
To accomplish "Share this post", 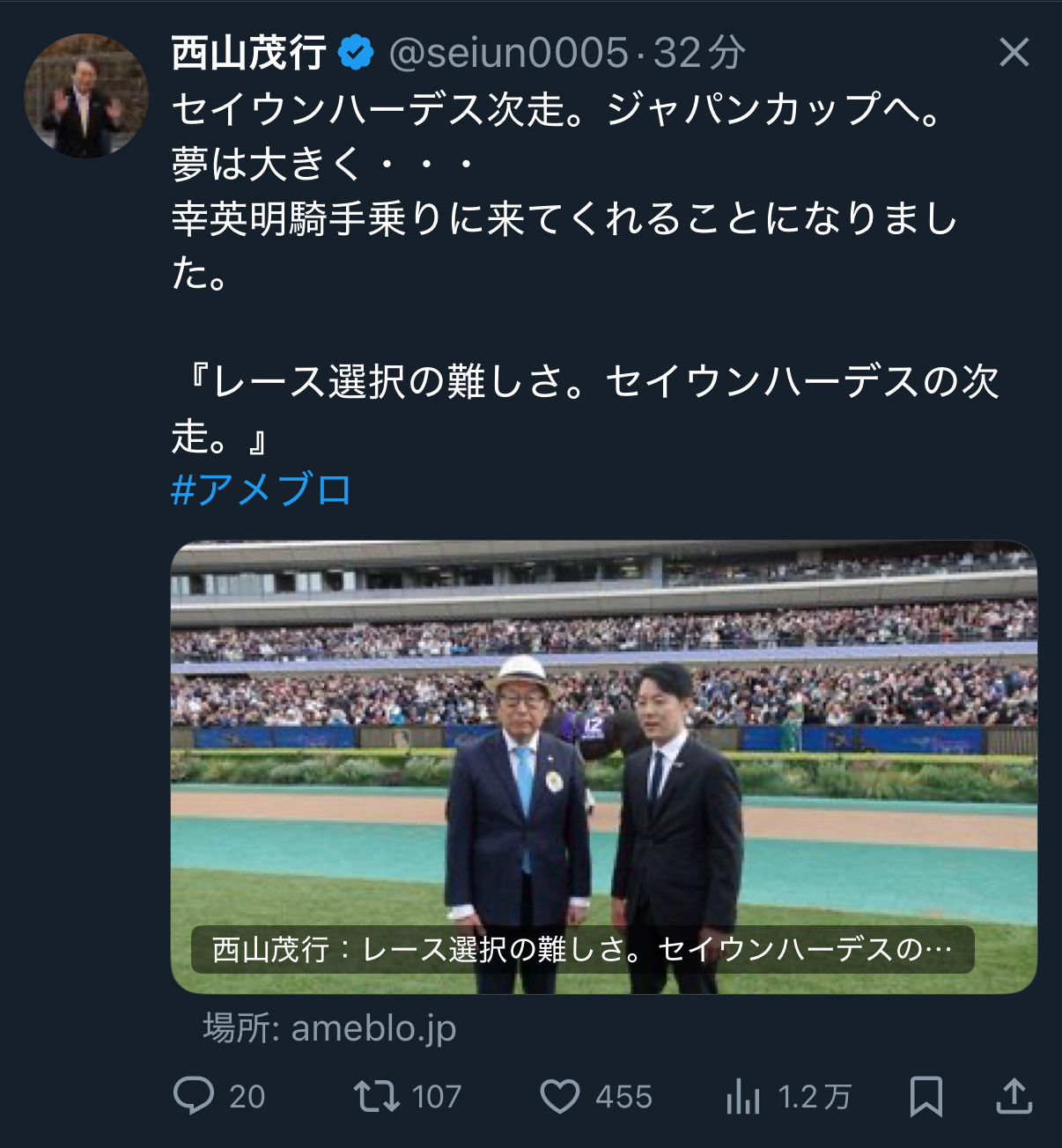I will click(1014, 1096).
